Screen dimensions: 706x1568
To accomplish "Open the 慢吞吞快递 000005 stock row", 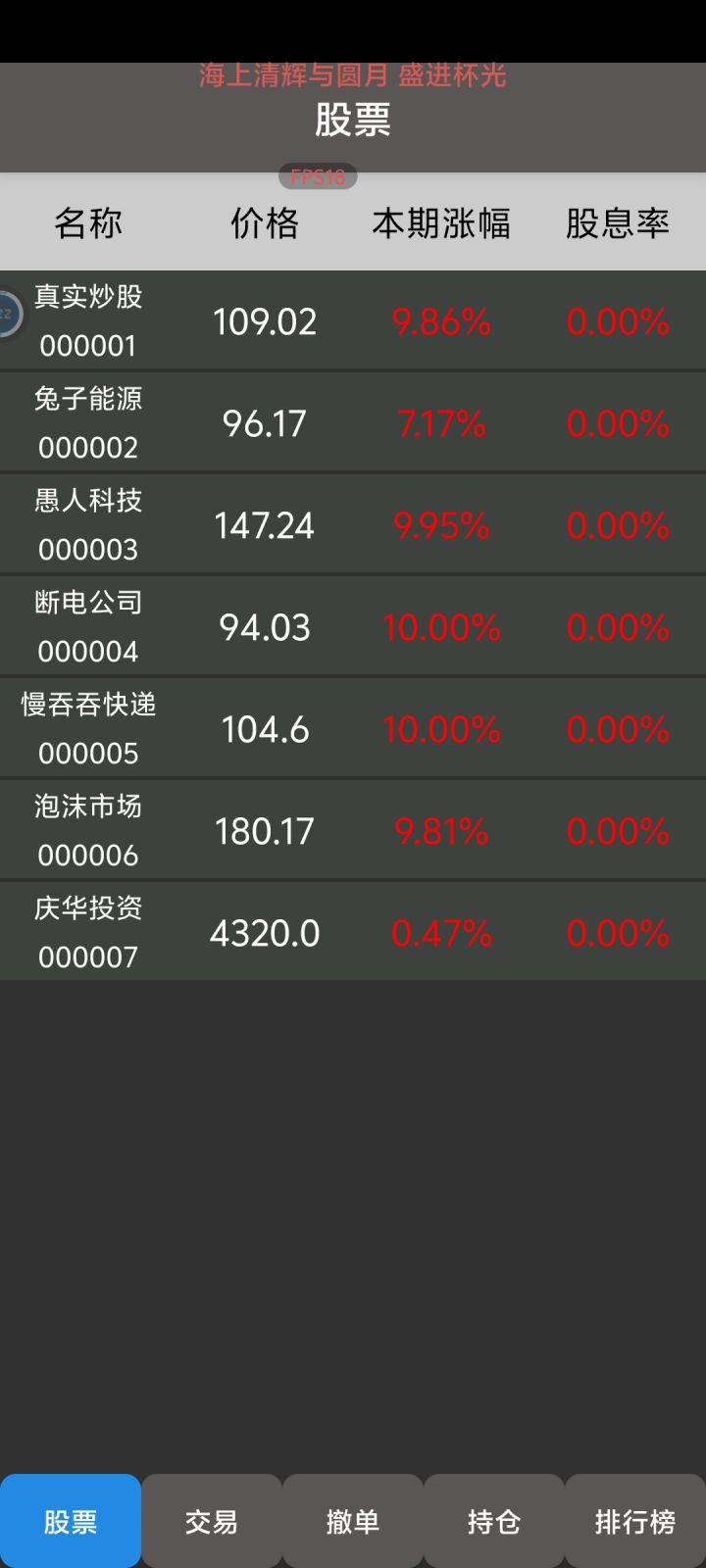I will (x=353, y=729).
